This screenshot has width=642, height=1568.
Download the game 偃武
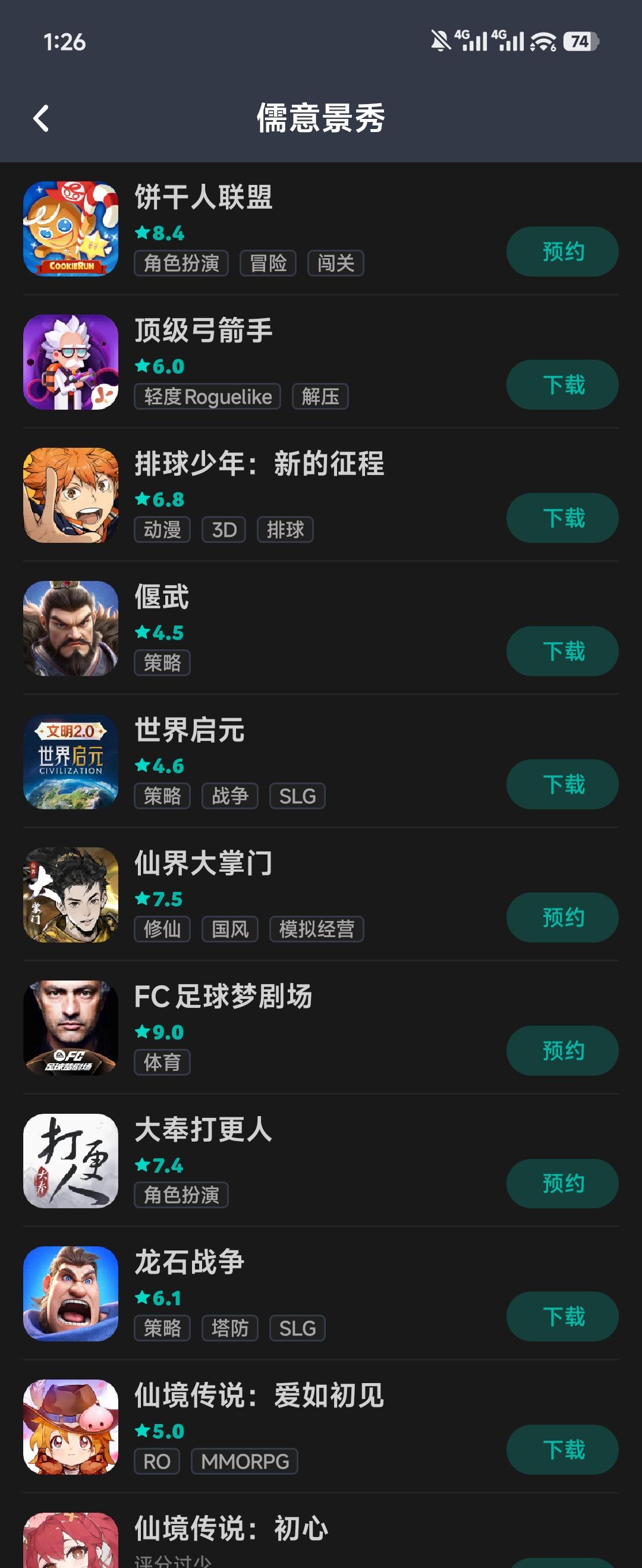pos(562,651)
